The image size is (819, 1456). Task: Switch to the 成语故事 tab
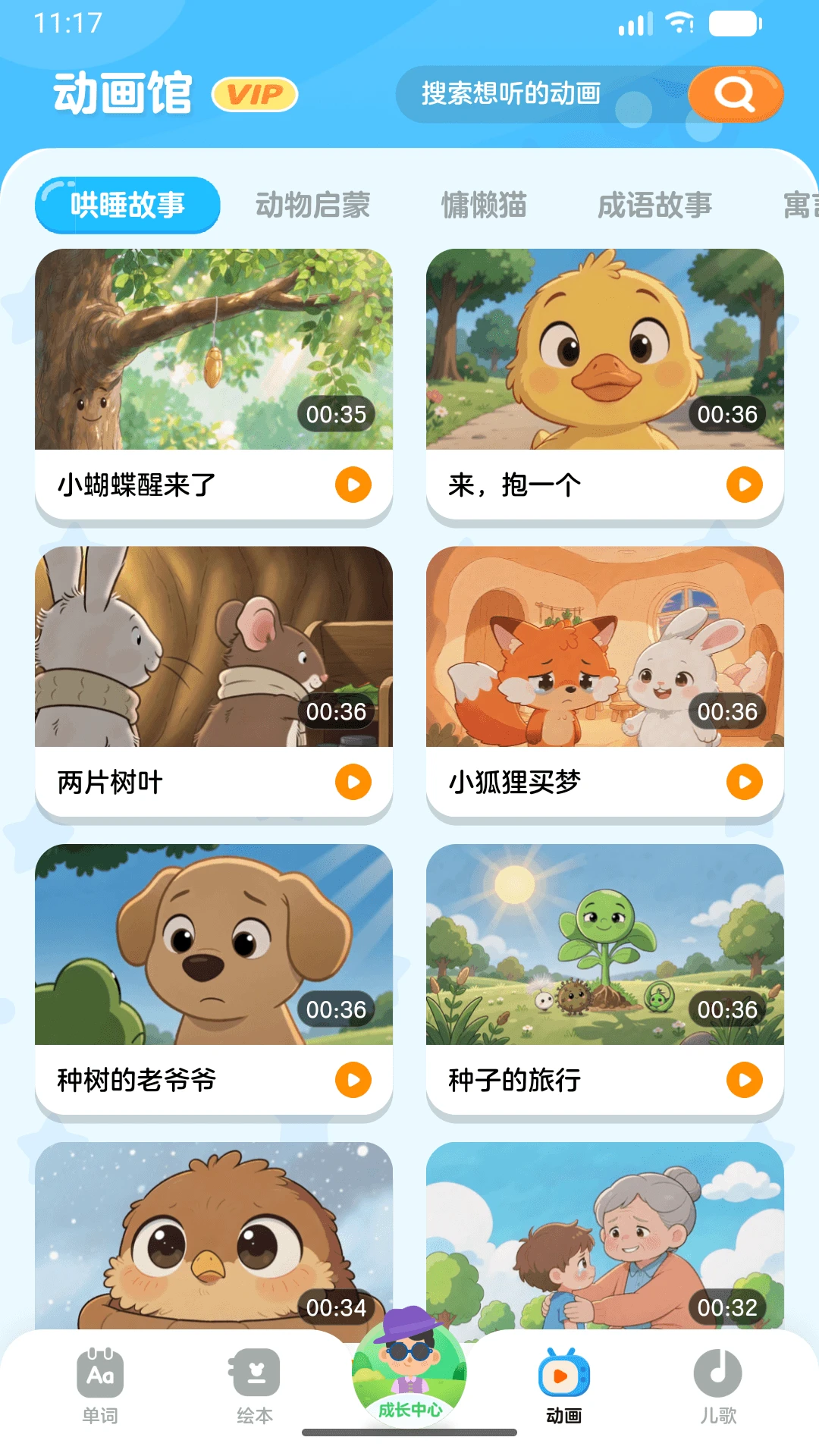tap(655, 205)
